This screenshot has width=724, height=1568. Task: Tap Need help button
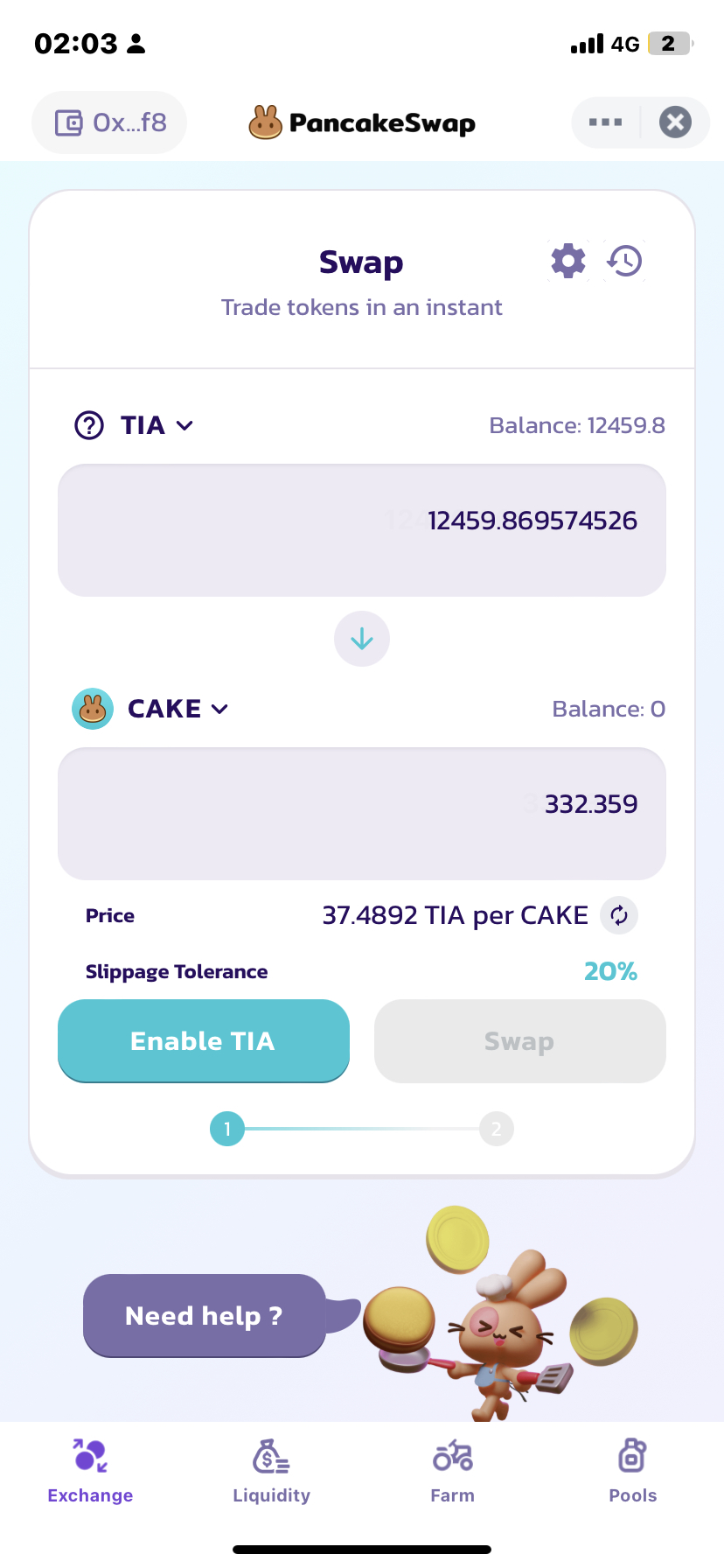coord(205,1316)
